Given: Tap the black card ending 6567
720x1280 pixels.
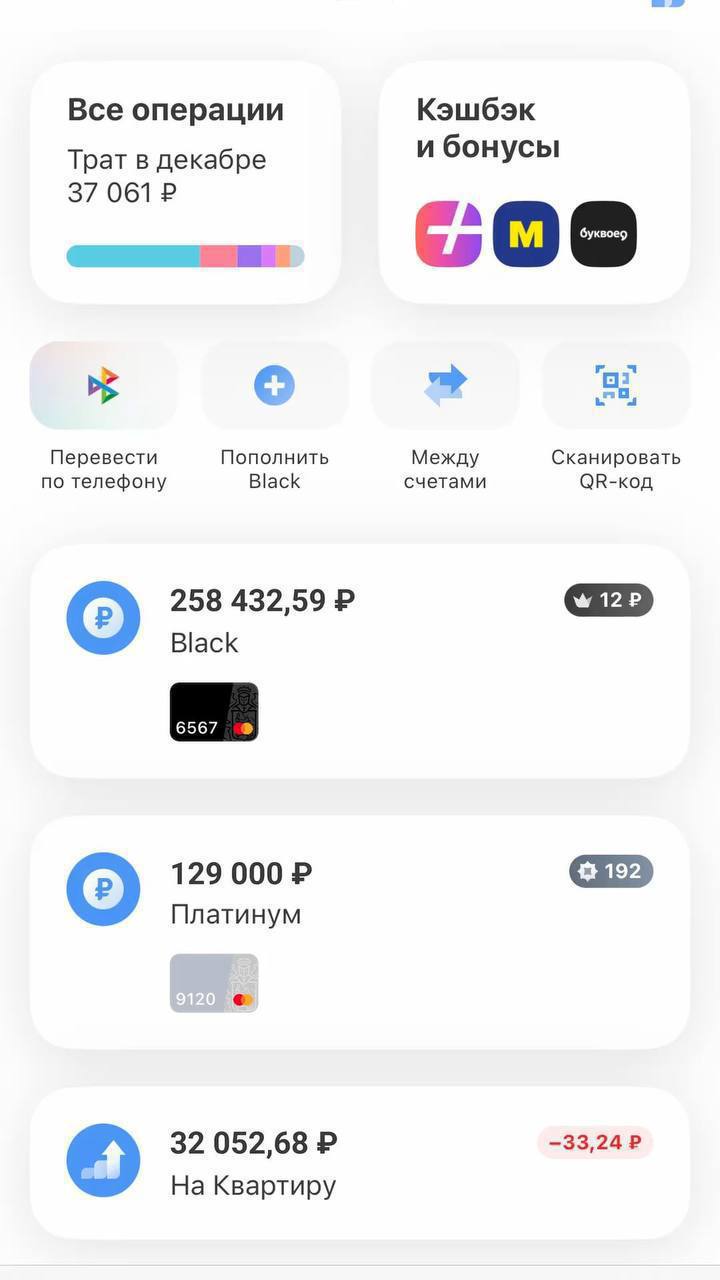Looking at the screenshot, I should pos(214,712).
